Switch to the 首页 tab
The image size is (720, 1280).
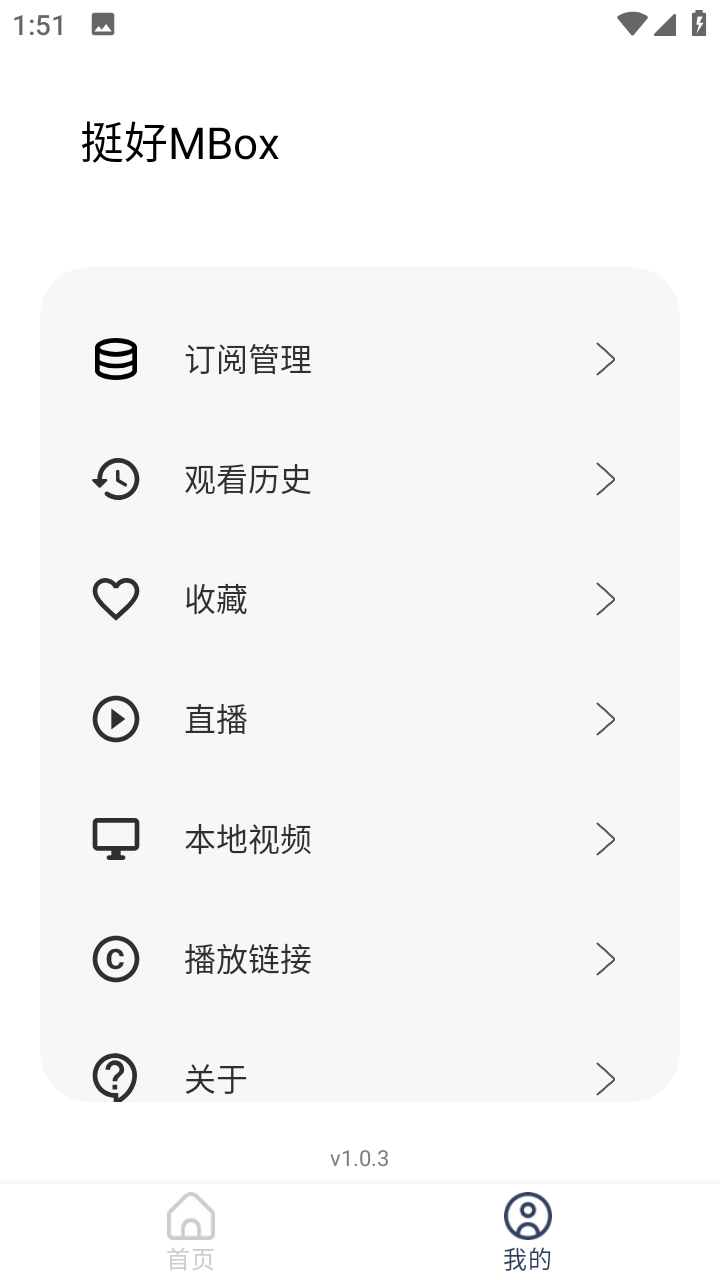pos(190,1230)
